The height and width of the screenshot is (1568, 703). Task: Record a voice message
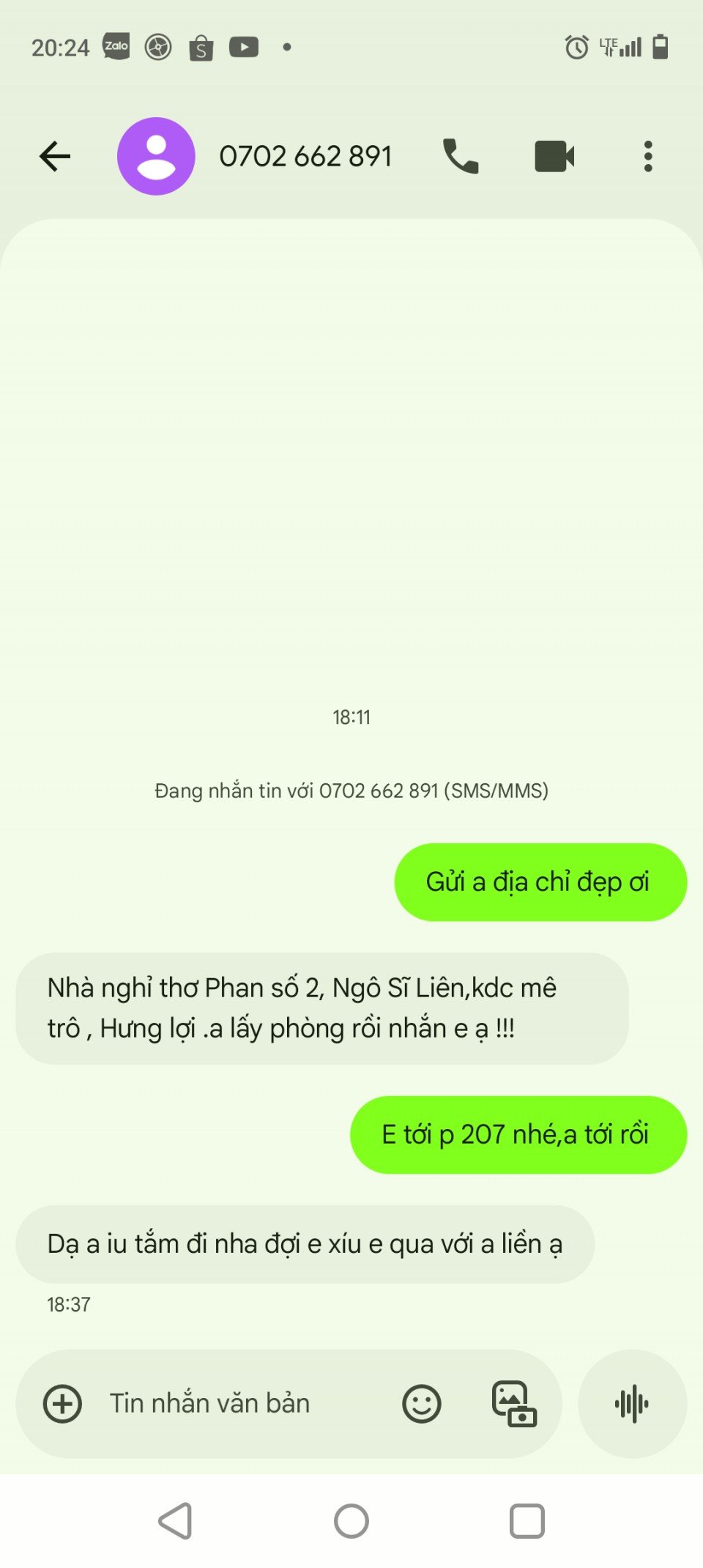pos(632,1404)
